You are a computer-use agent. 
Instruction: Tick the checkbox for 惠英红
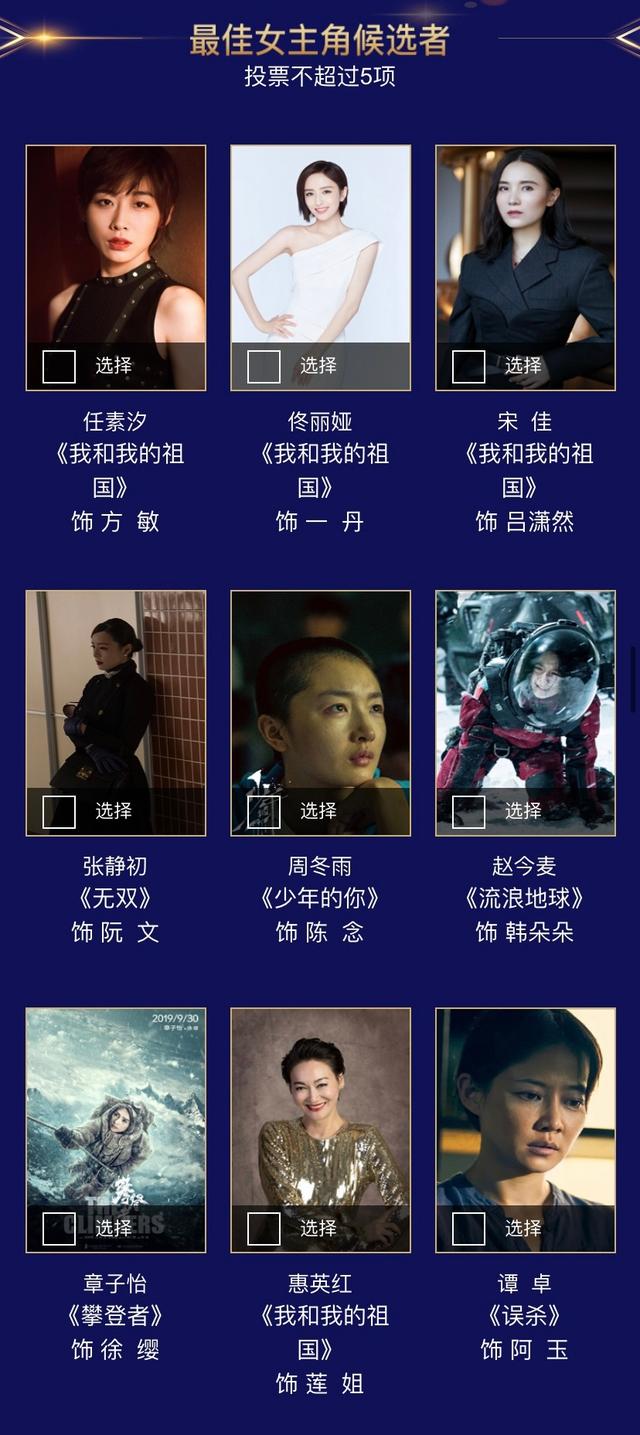point(264,1229)
